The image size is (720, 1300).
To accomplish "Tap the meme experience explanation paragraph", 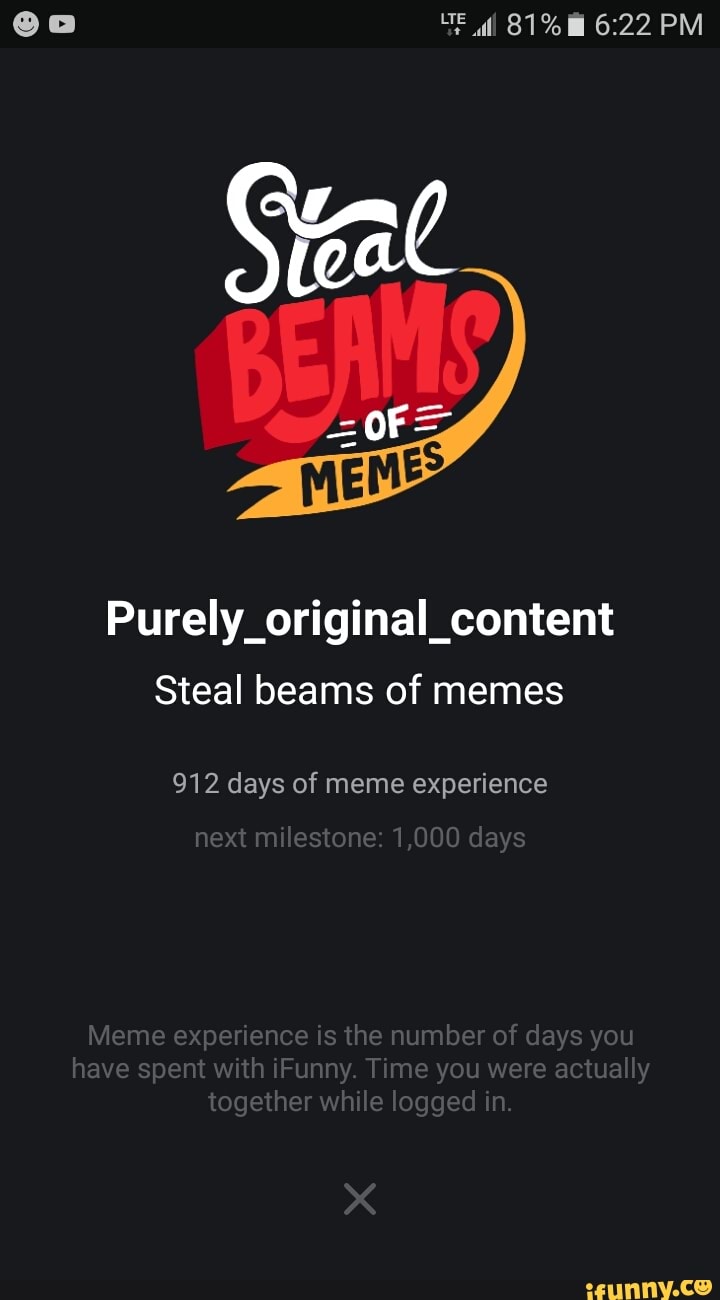I will [360, 1068].
